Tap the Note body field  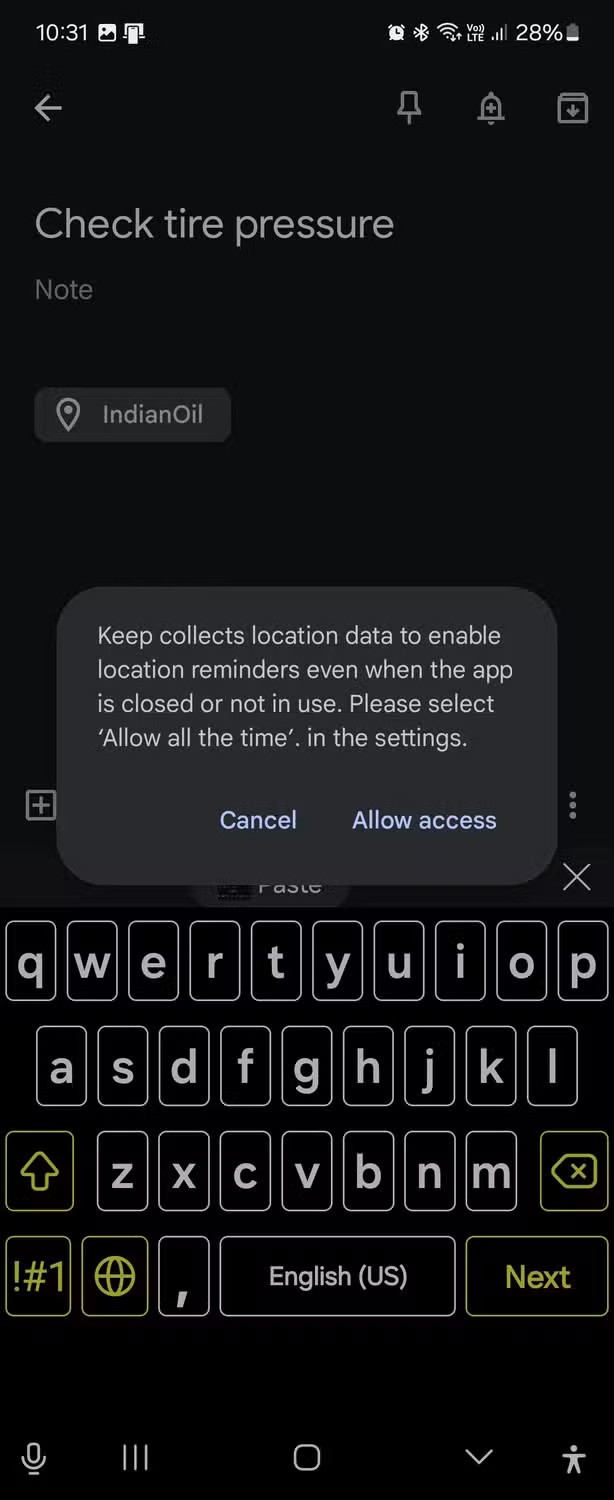tap(64, 289)
